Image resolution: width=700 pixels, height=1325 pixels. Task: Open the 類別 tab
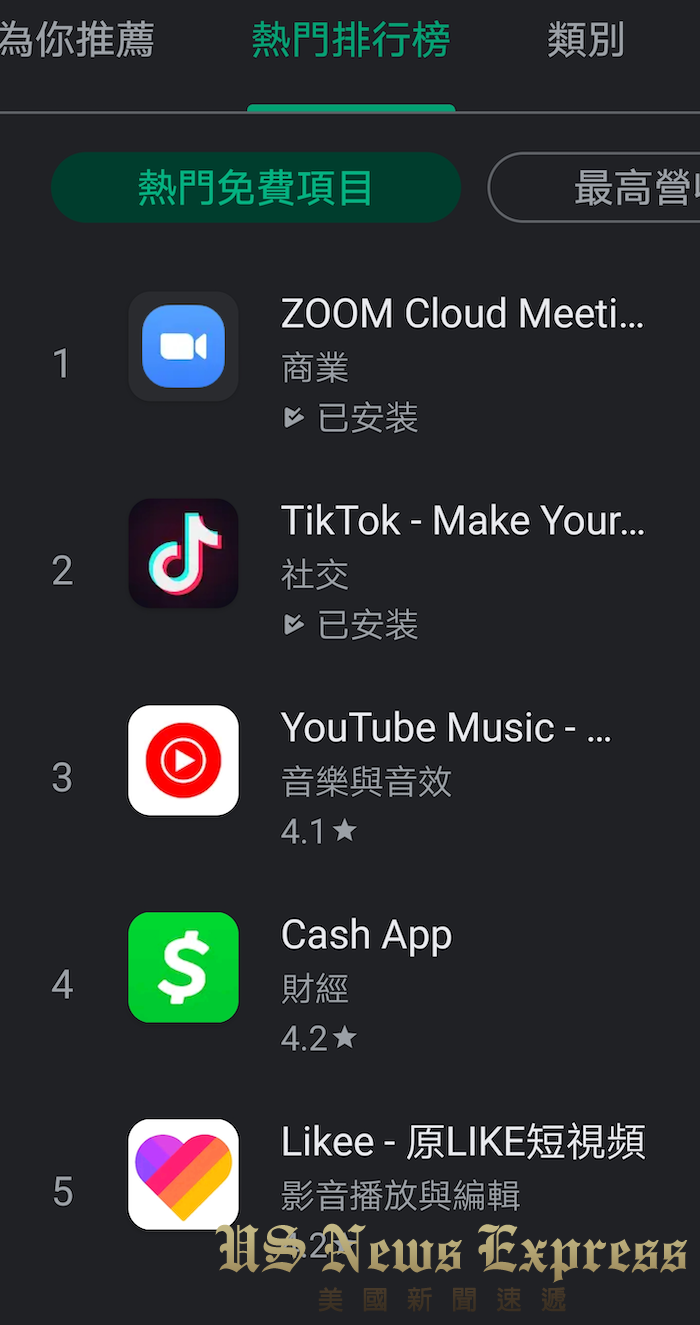pos(586,40)
